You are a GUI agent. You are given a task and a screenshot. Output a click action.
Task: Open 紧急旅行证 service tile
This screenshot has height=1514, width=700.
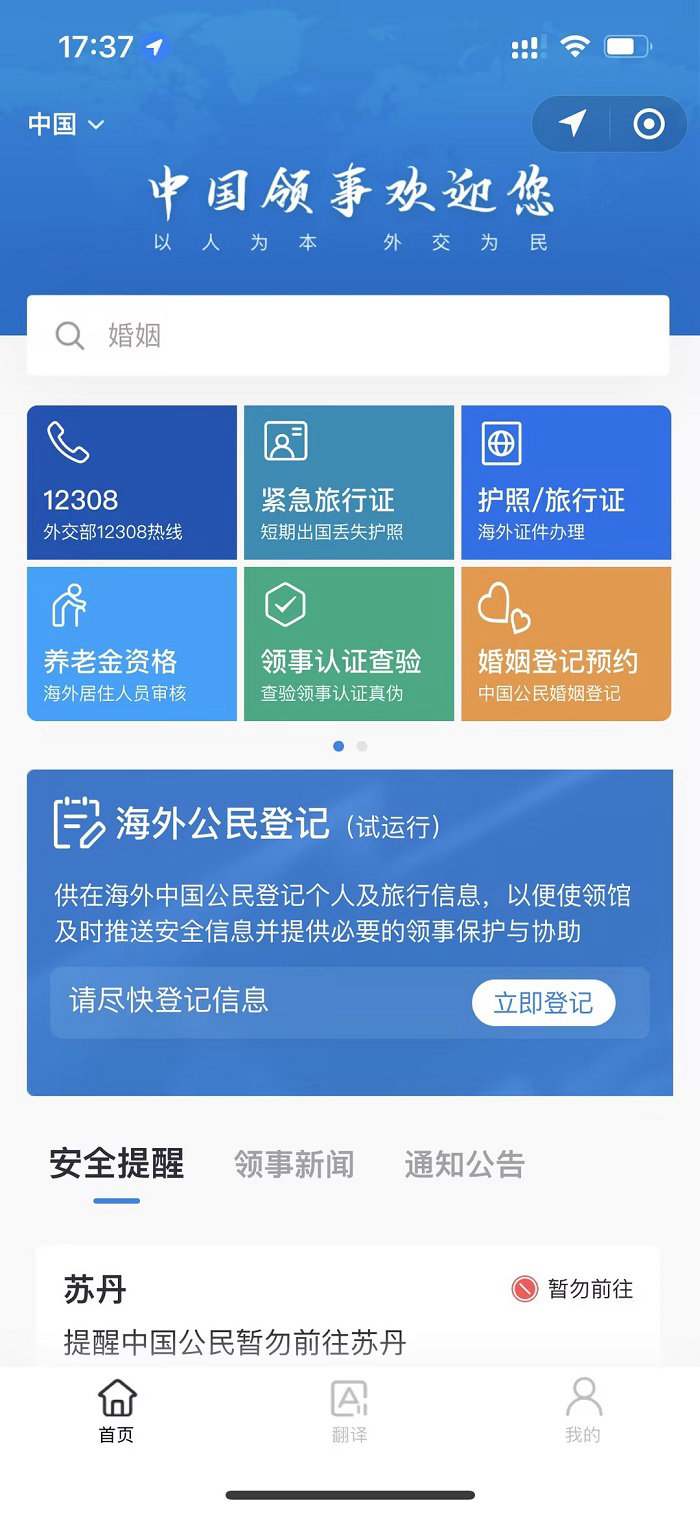348,482
